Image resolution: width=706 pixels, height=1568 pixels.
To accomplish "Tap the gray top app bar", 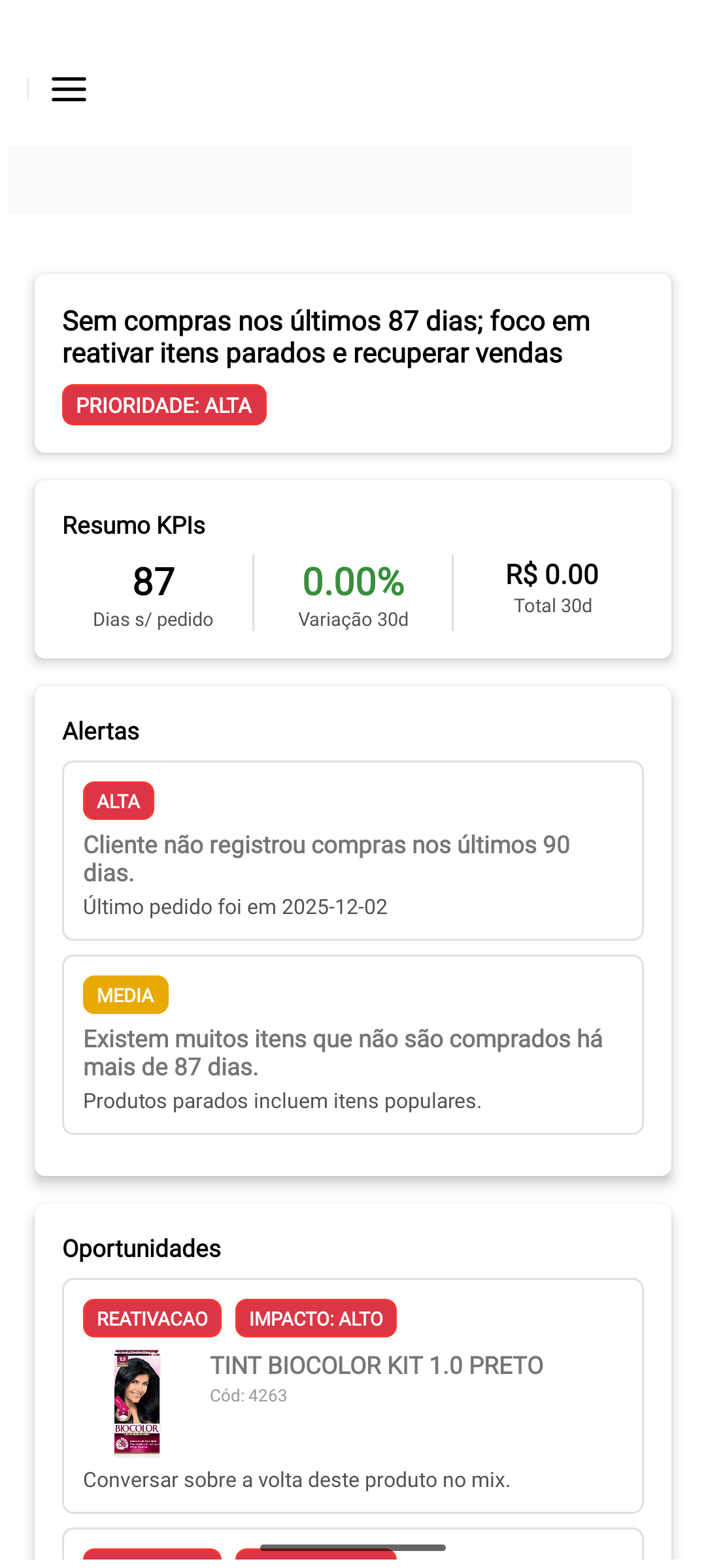I will pos(320,179).
